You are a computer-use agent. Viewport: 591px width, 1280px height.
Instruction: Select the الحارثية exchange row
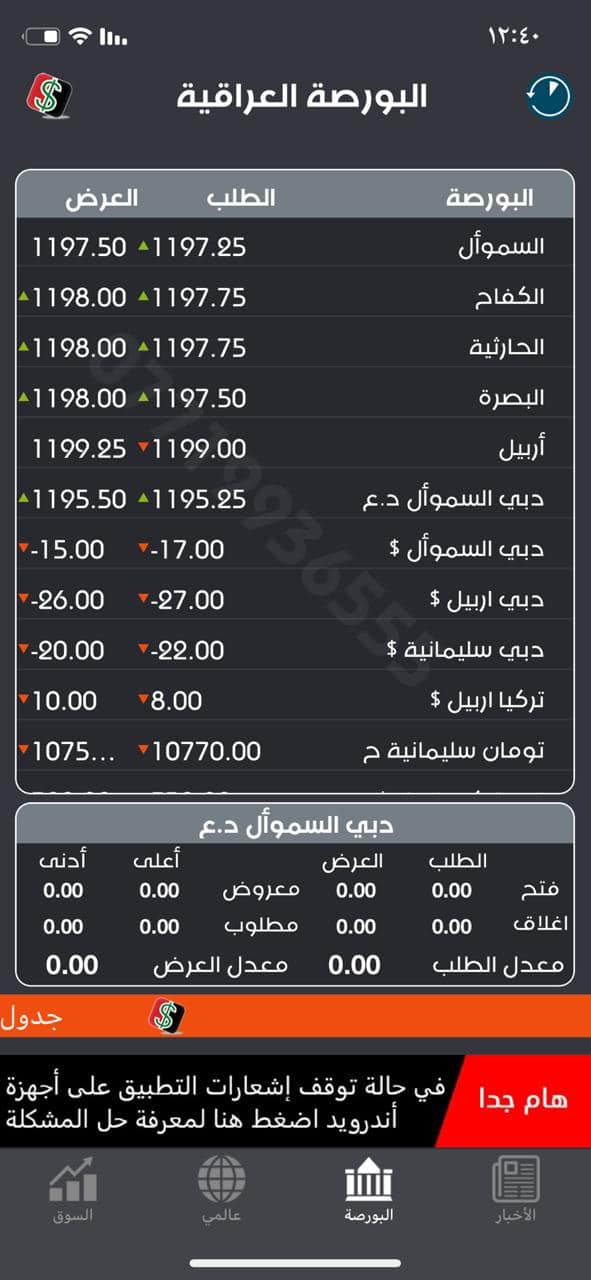point(295,347)
